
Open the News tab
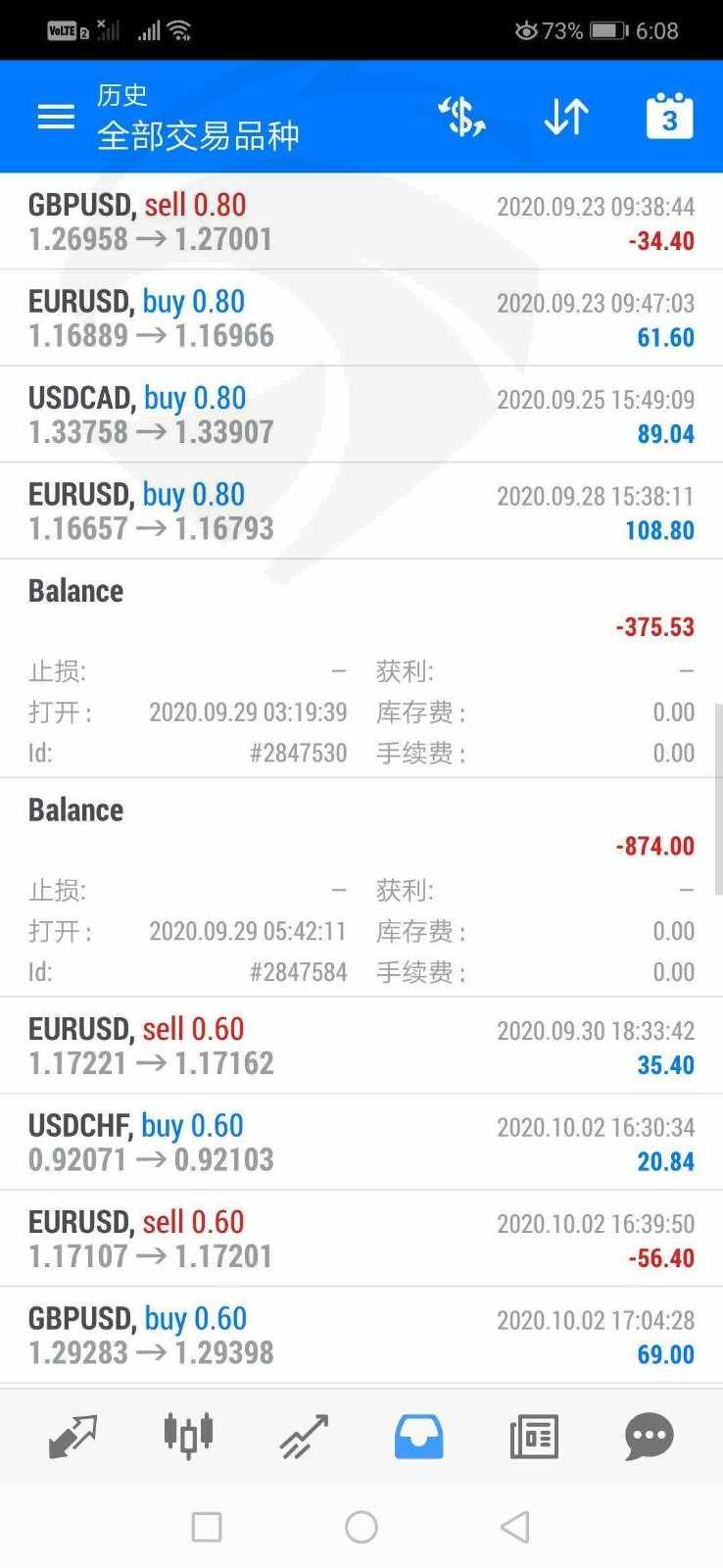pyautogui.click(x=534, y=1437)
